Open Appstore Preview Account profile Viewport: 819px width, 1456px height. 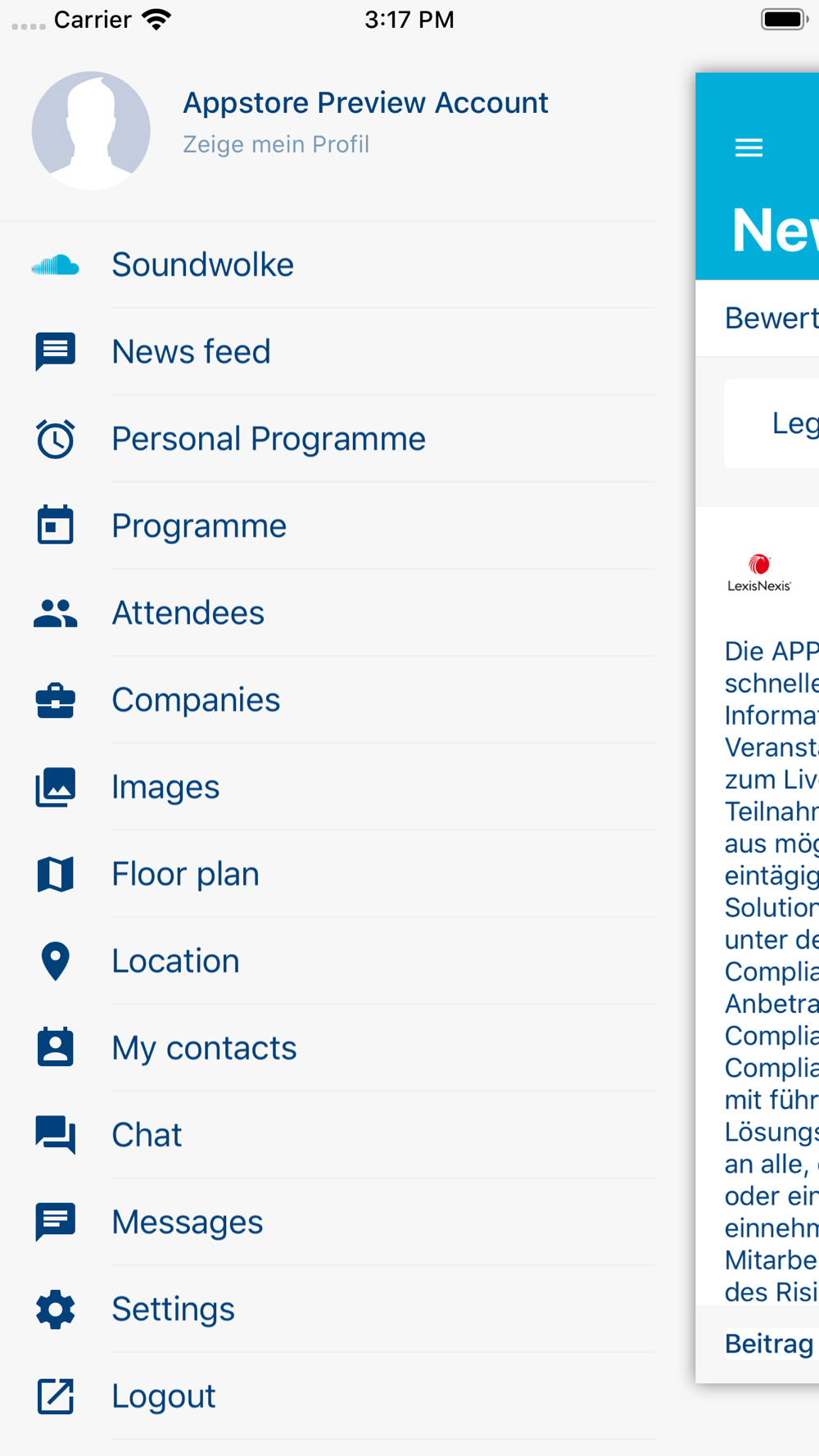point(328,129)
